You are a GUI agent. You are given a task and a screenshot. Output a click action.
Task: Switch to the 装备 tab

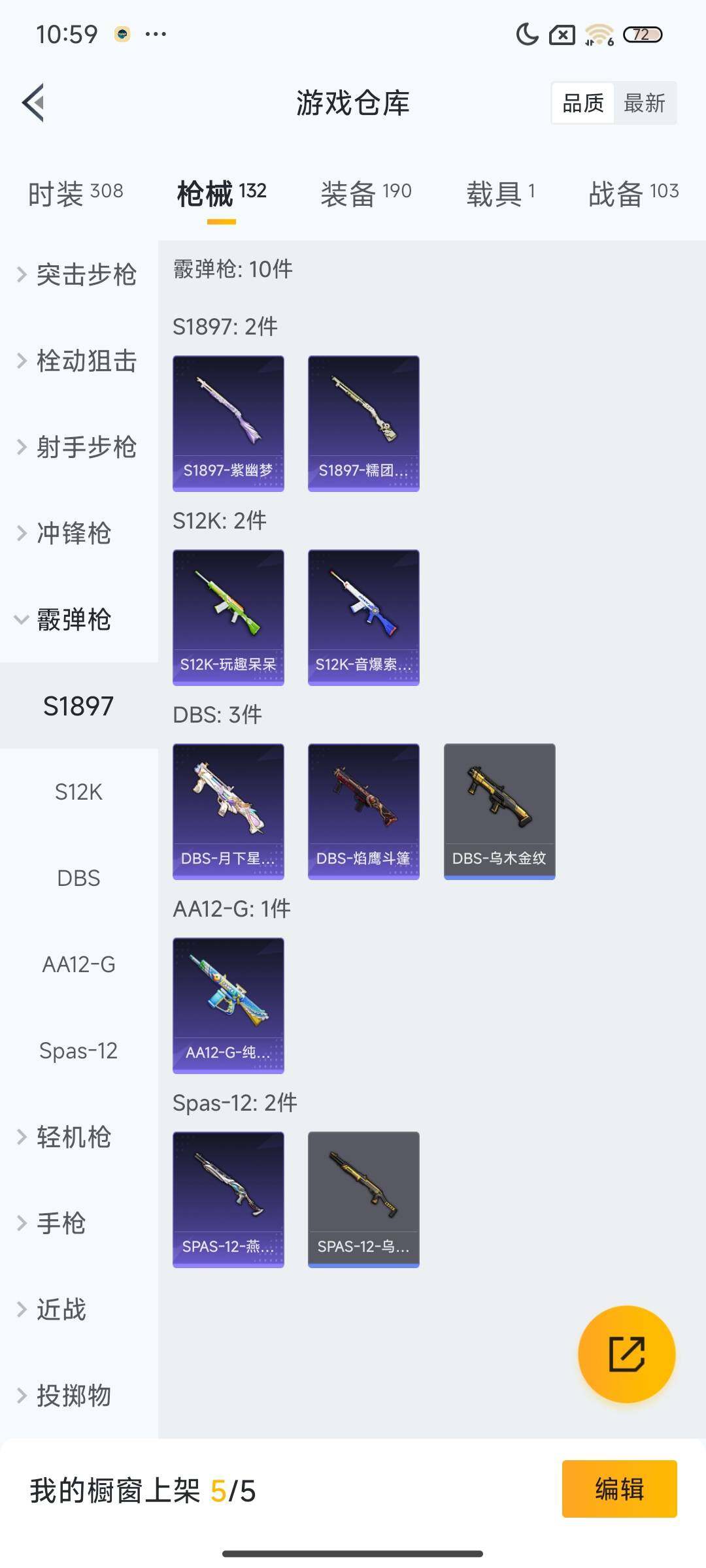[365, 193]
